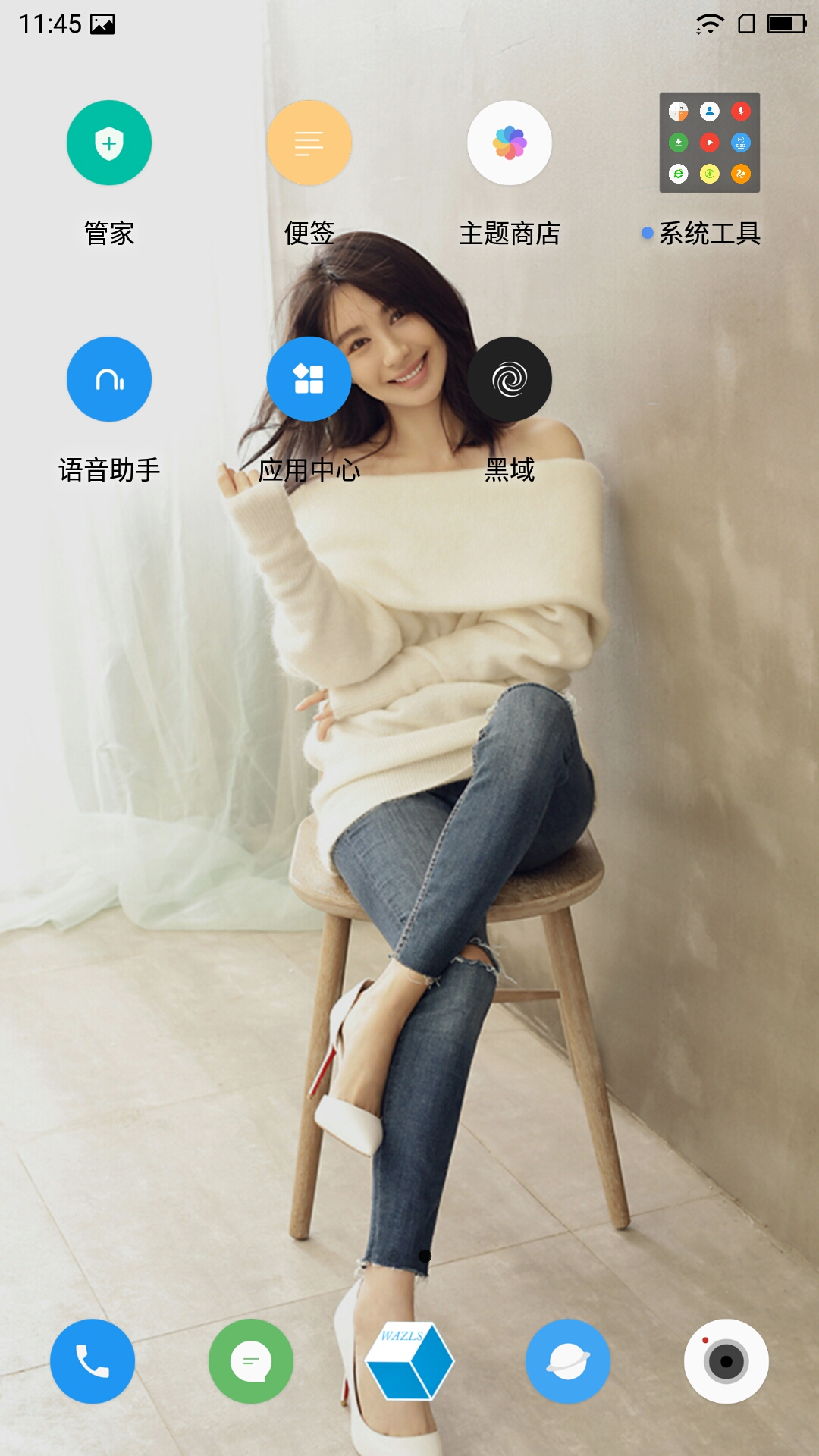Image resolution: width=819 pixels, height=1456 pixels.
Task: Launch the camera app in dock
Action: pos(726,1361)
